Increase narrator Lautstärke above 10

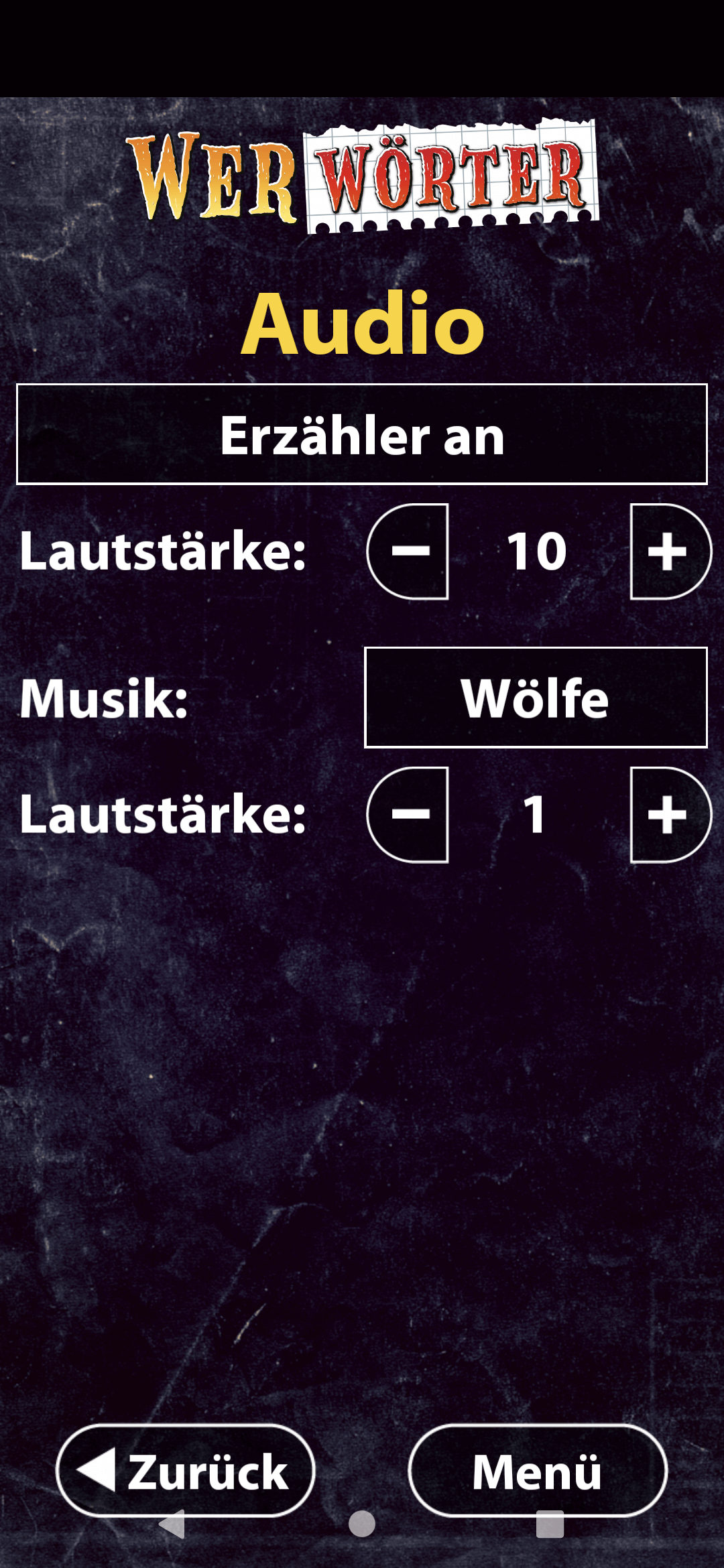(x=671, y=551)
